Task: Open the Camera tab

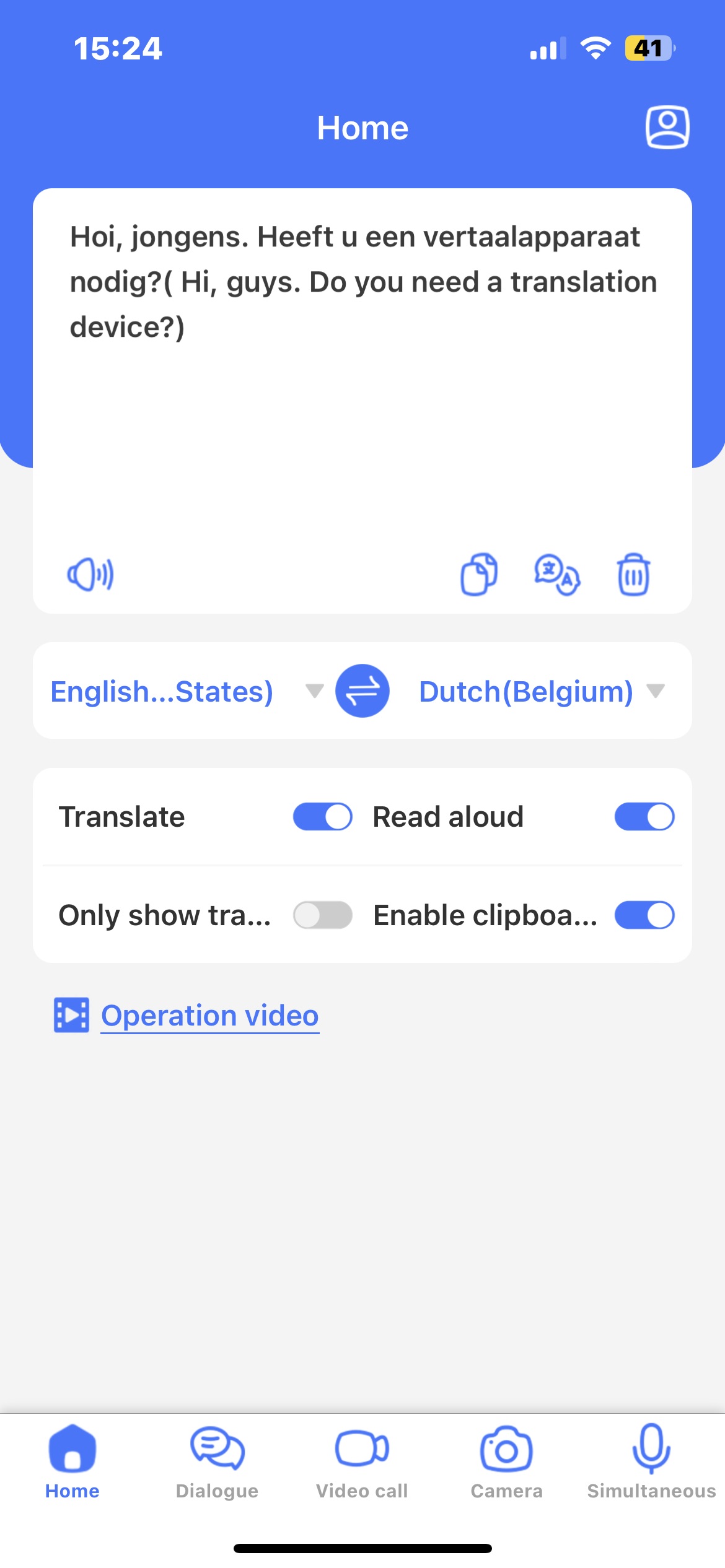Action: 506,1461
